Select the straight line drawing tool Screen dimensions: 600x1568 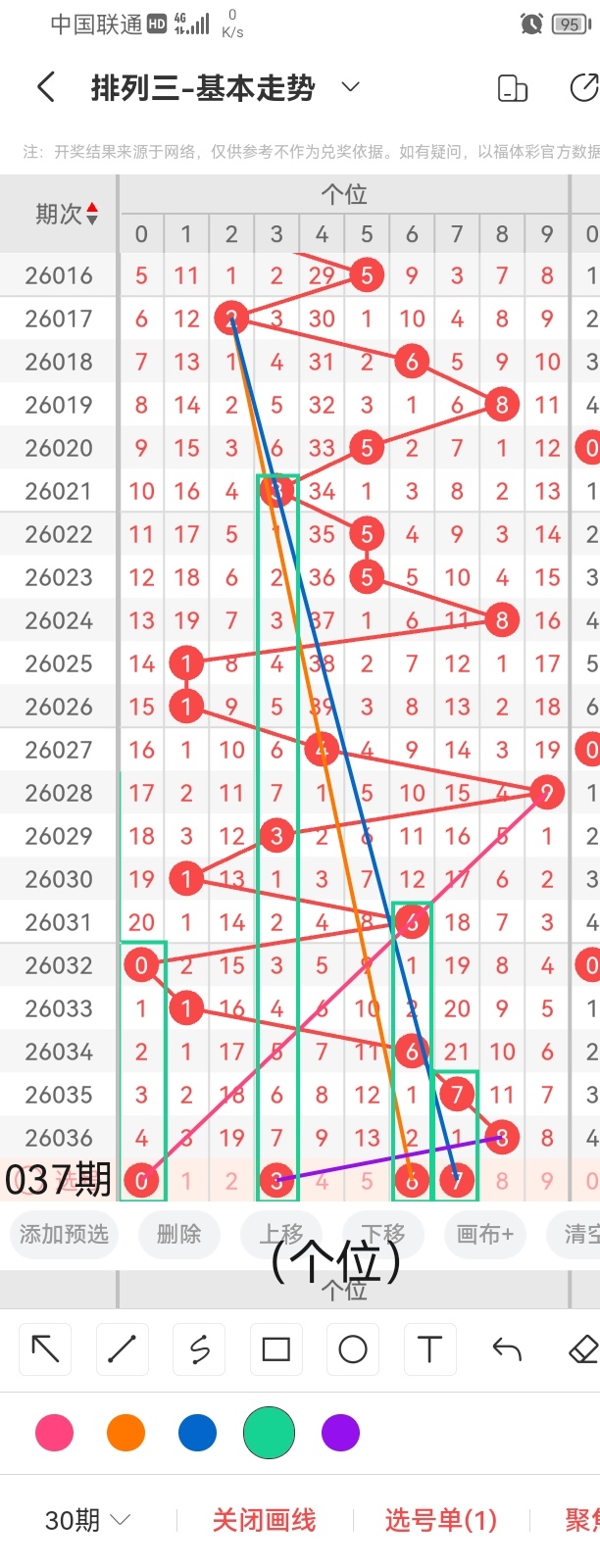coord(123,1349)
